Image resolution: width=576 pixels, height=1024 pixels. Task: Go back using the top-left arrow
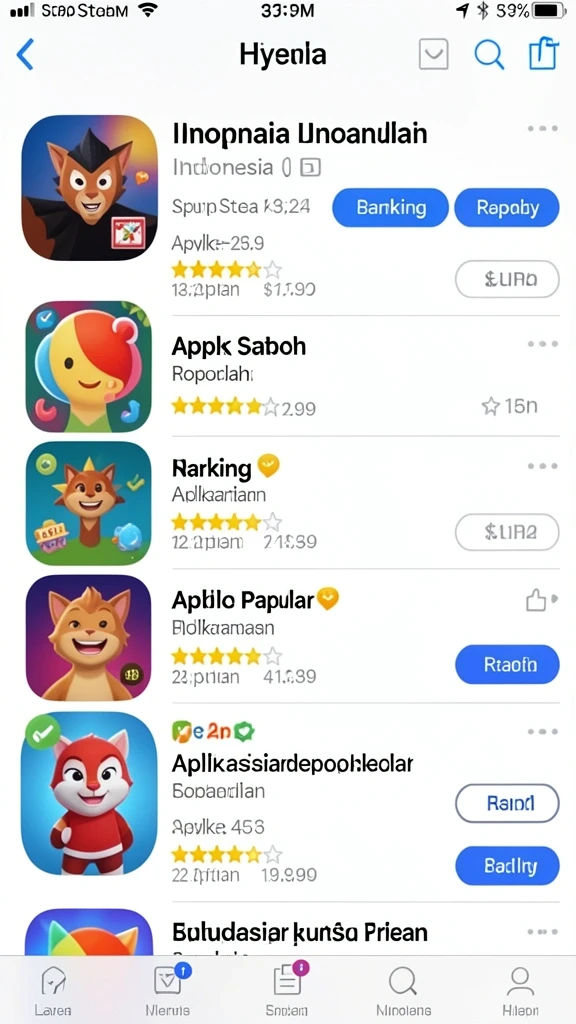point(25,54)
